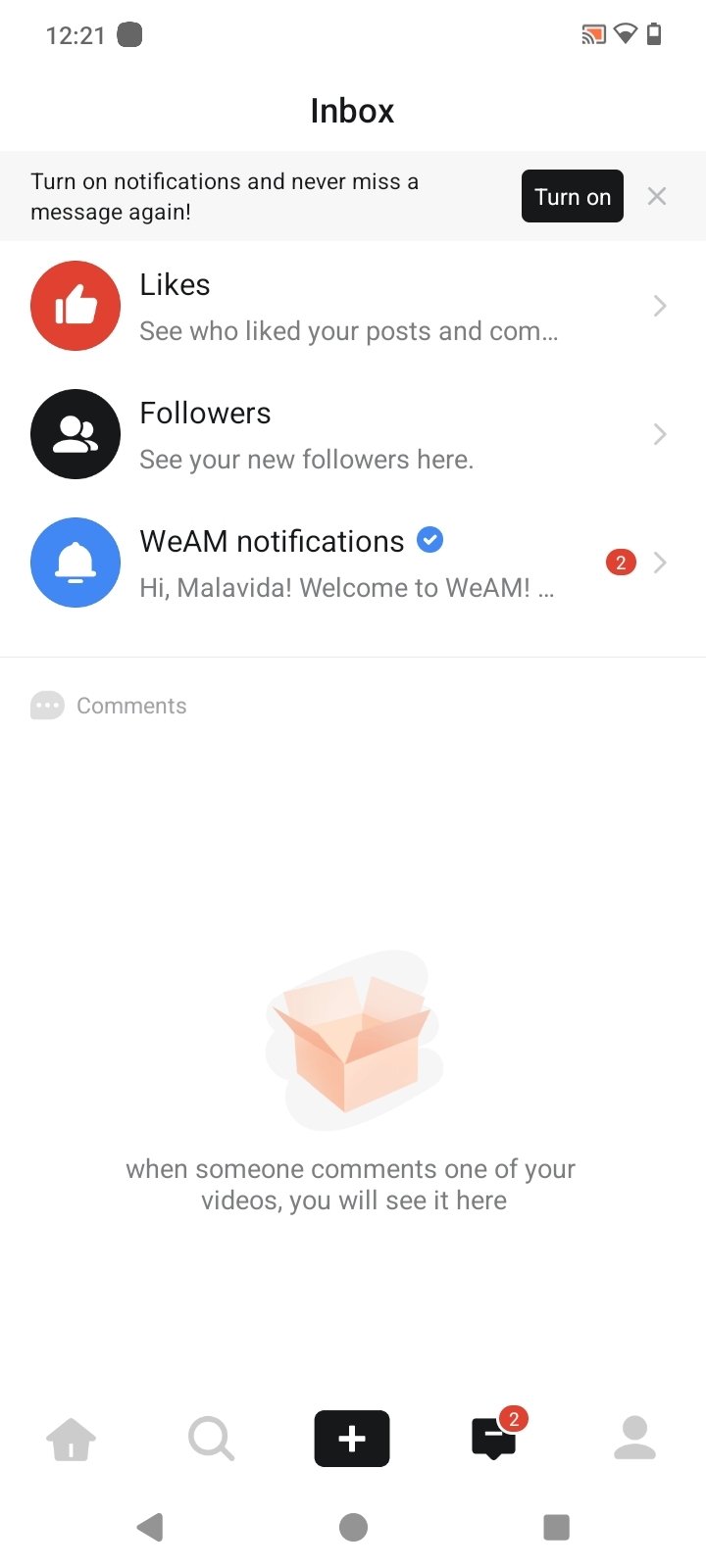The image size is (706, 1568).
Task: Go to the Home tab
Action: pyautogui.click(x=72, y=1439)
